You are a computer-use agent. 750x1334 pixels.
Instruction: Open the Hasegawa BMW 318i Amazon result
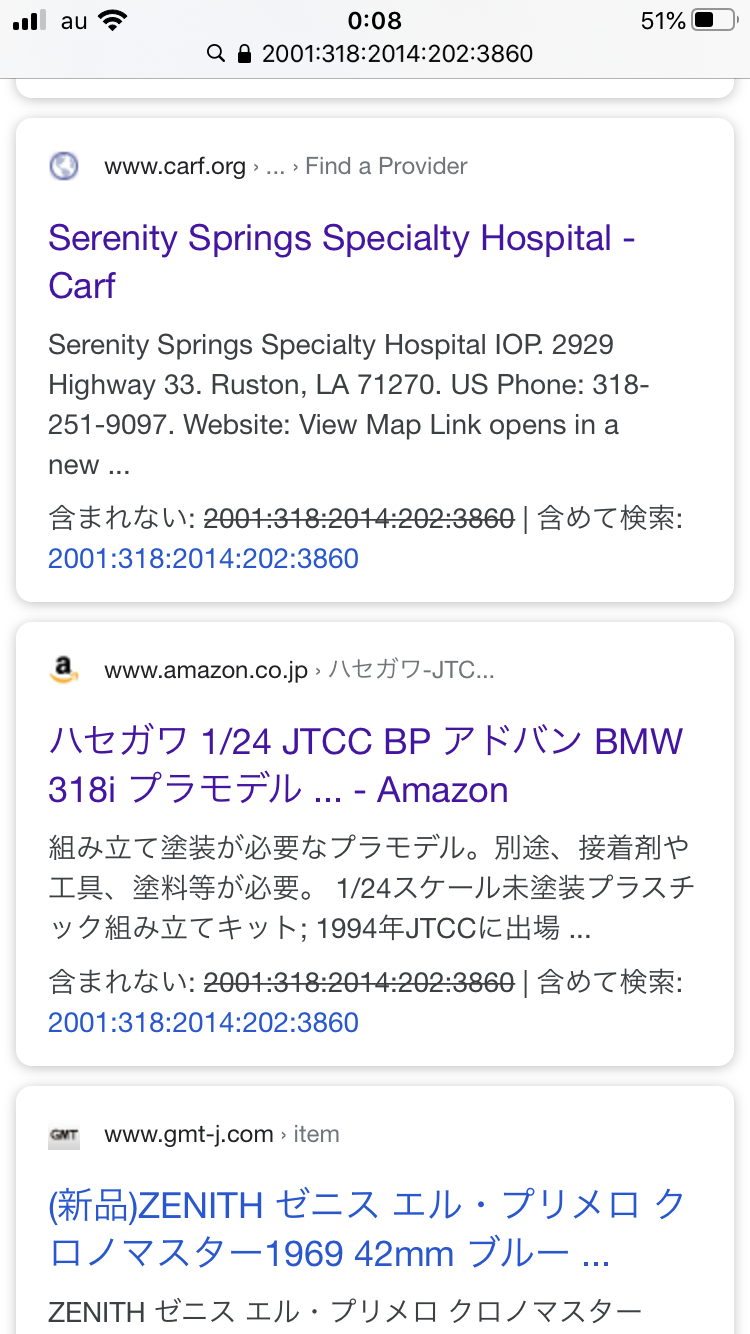point(365,766)
